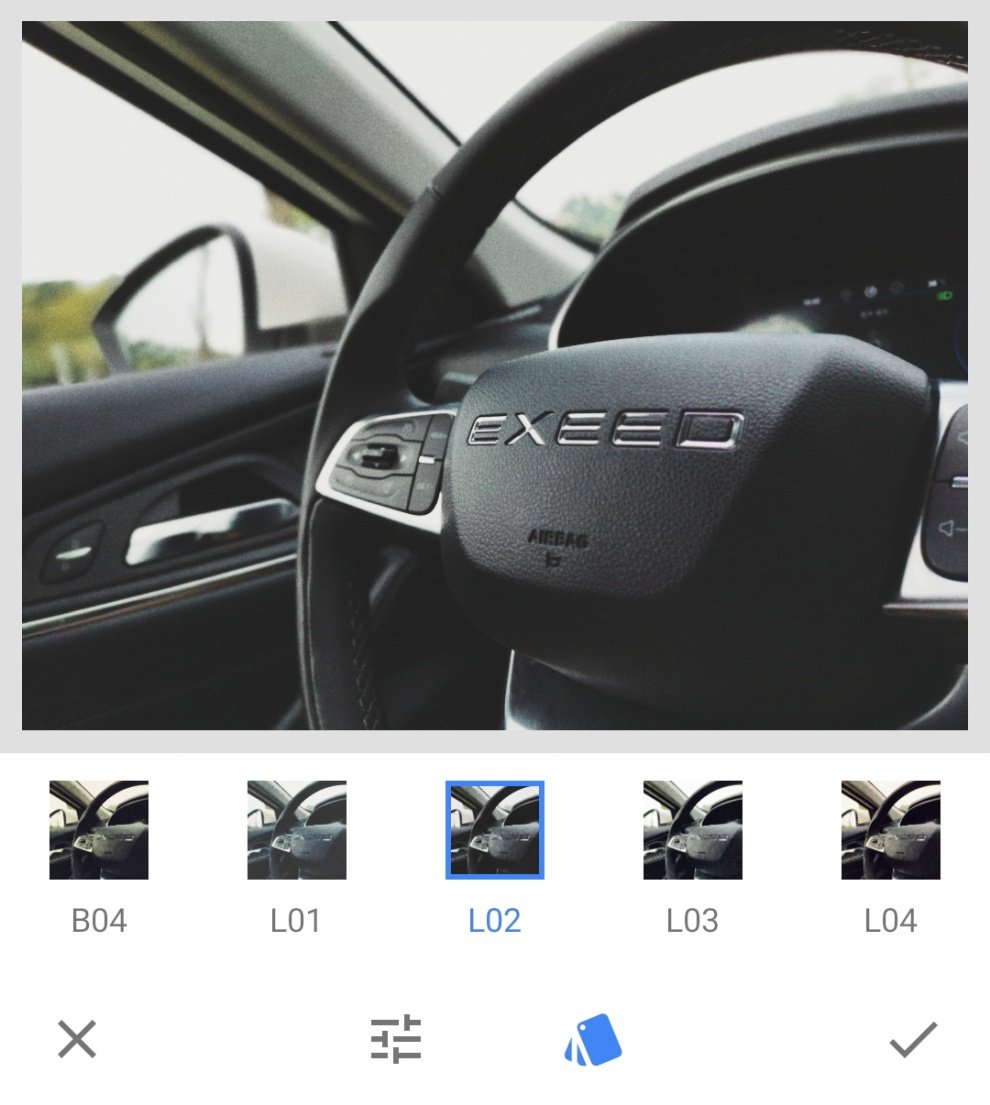Cancel edits with the X icon
The image size is (990, 1105).
[x=77, y=1040]
